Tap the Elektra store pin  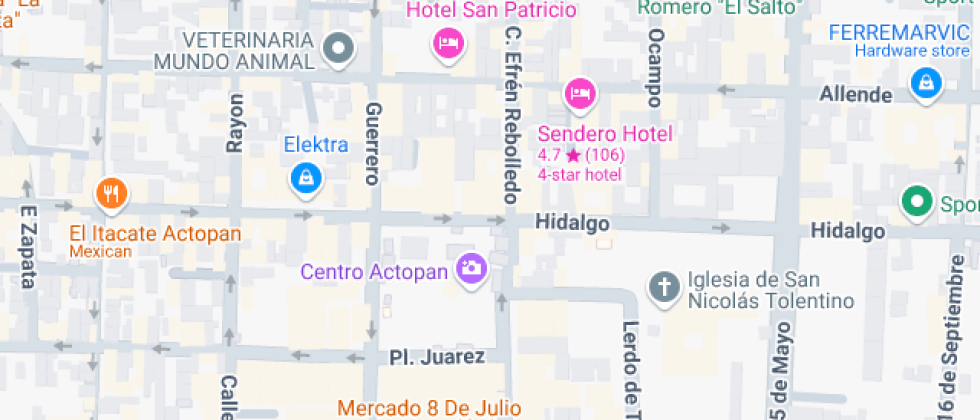pyautogui.click(x=302, y=177)
